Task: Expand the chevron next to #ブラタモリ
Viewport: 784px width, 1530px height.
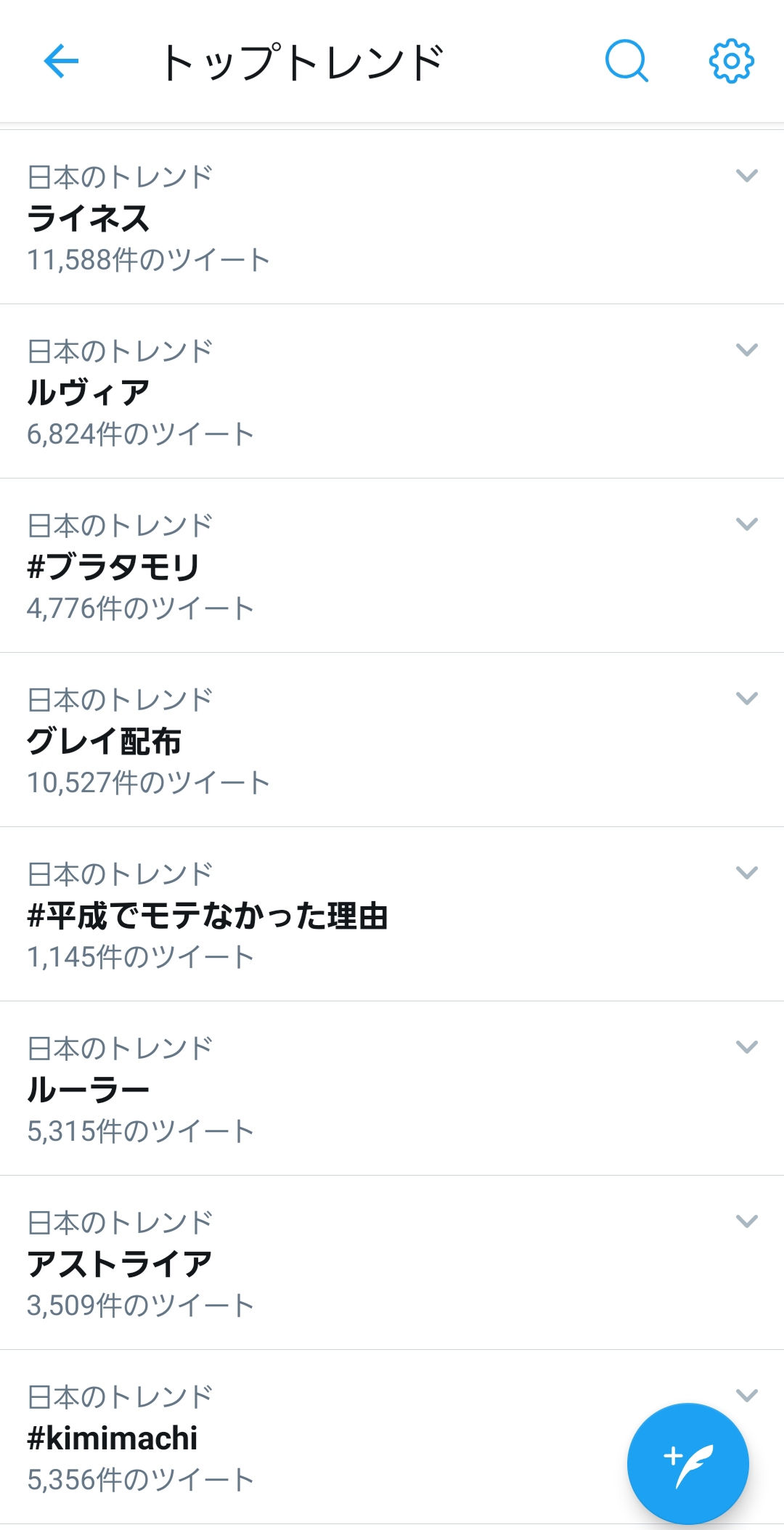Action: [747, 524]
